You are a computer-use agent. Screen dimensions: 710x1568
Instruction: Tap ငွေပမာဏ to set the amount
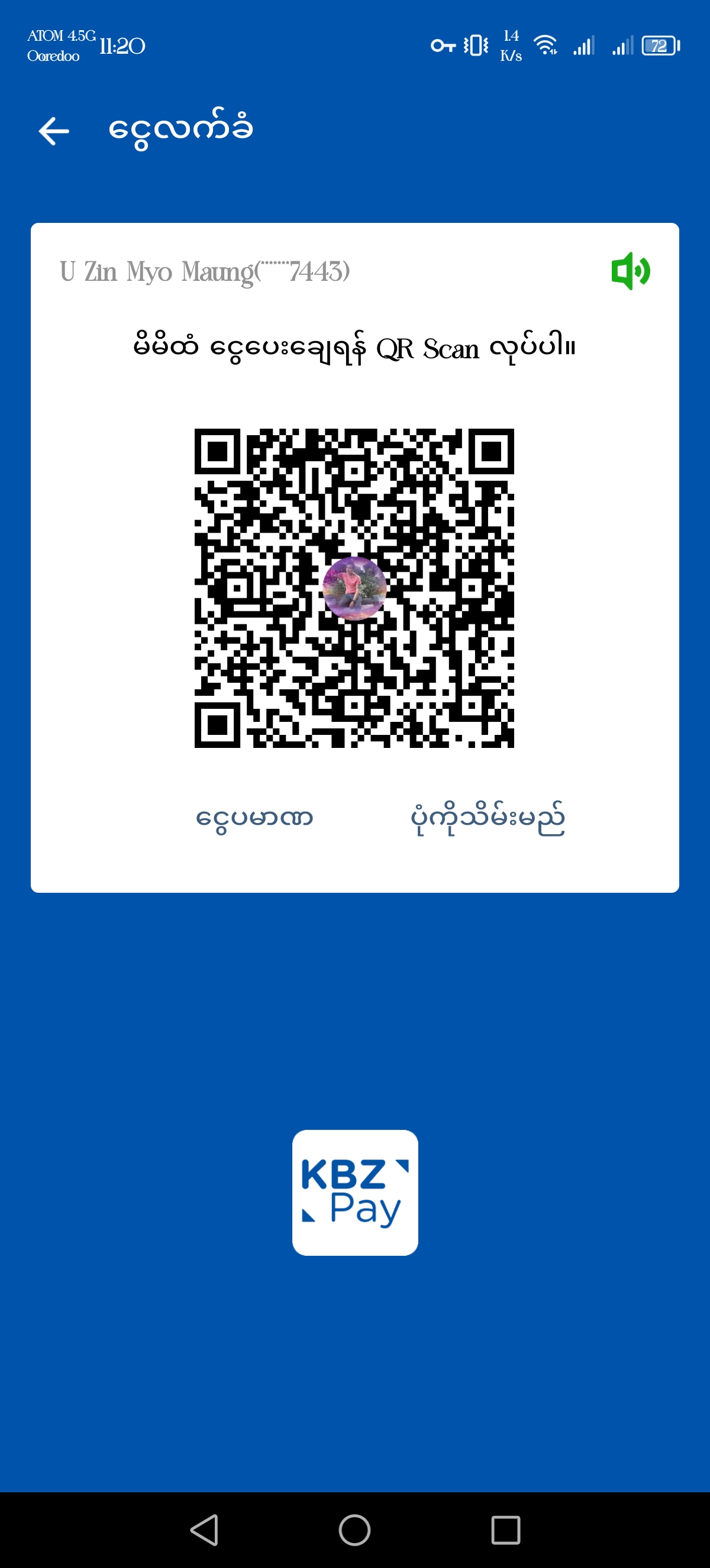(254, 818)
